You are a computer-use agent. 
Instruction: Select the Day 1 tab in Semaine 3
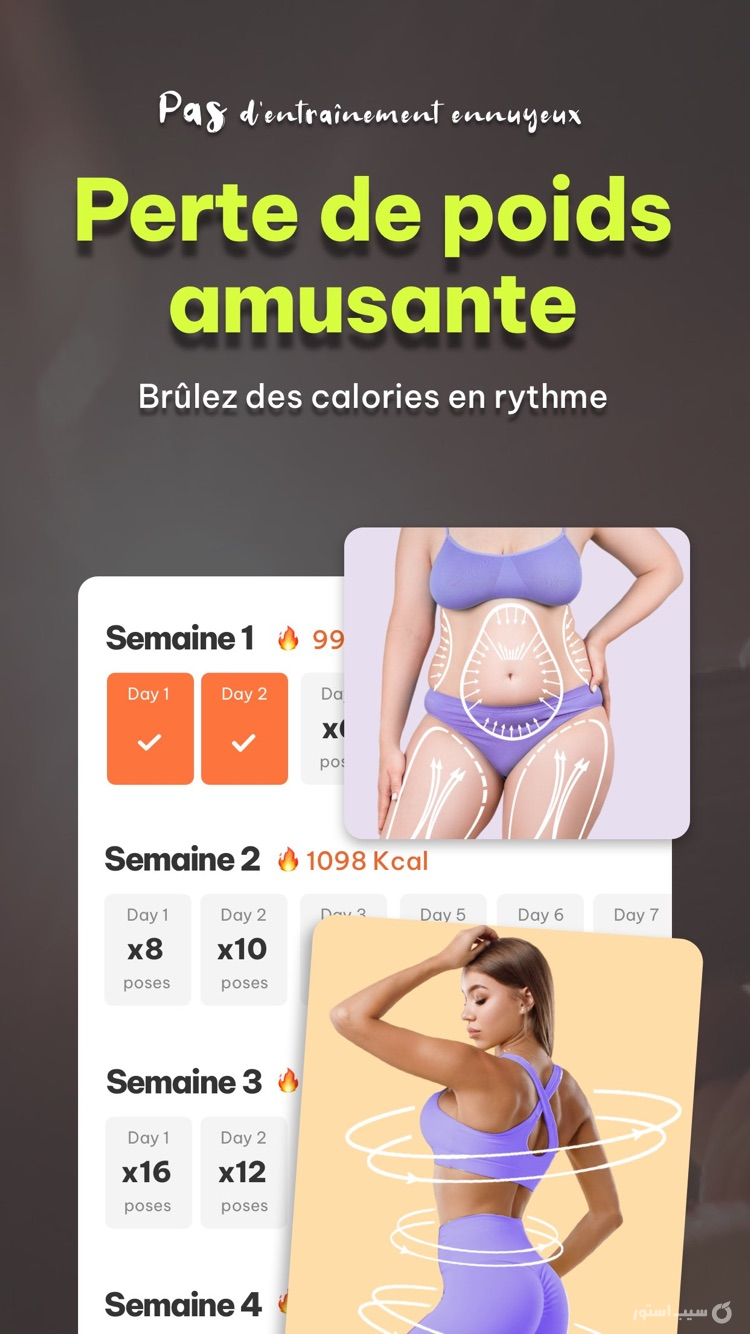click(x=148, y=1170)
